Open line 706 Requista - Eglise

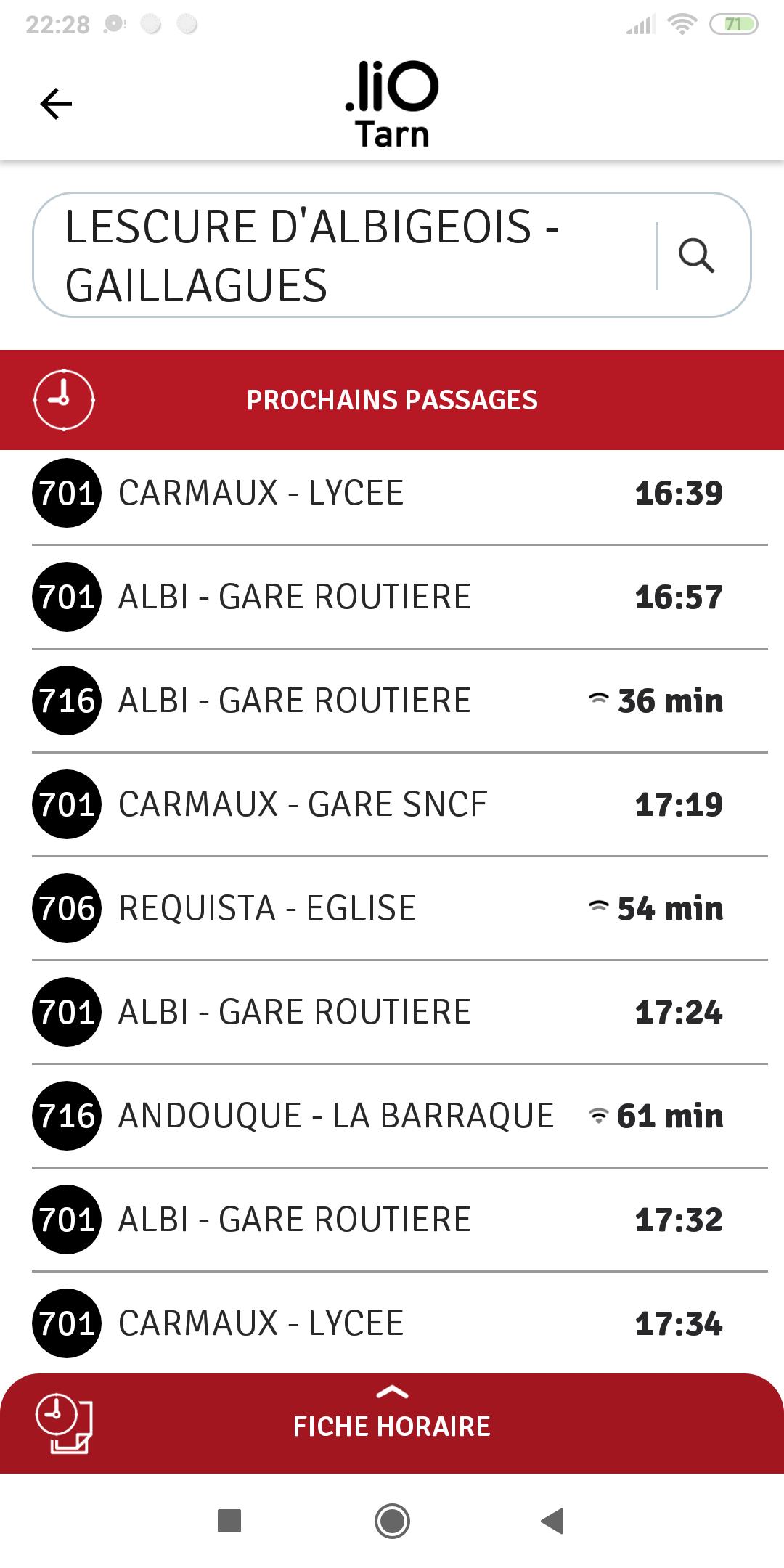pos(392,908)
